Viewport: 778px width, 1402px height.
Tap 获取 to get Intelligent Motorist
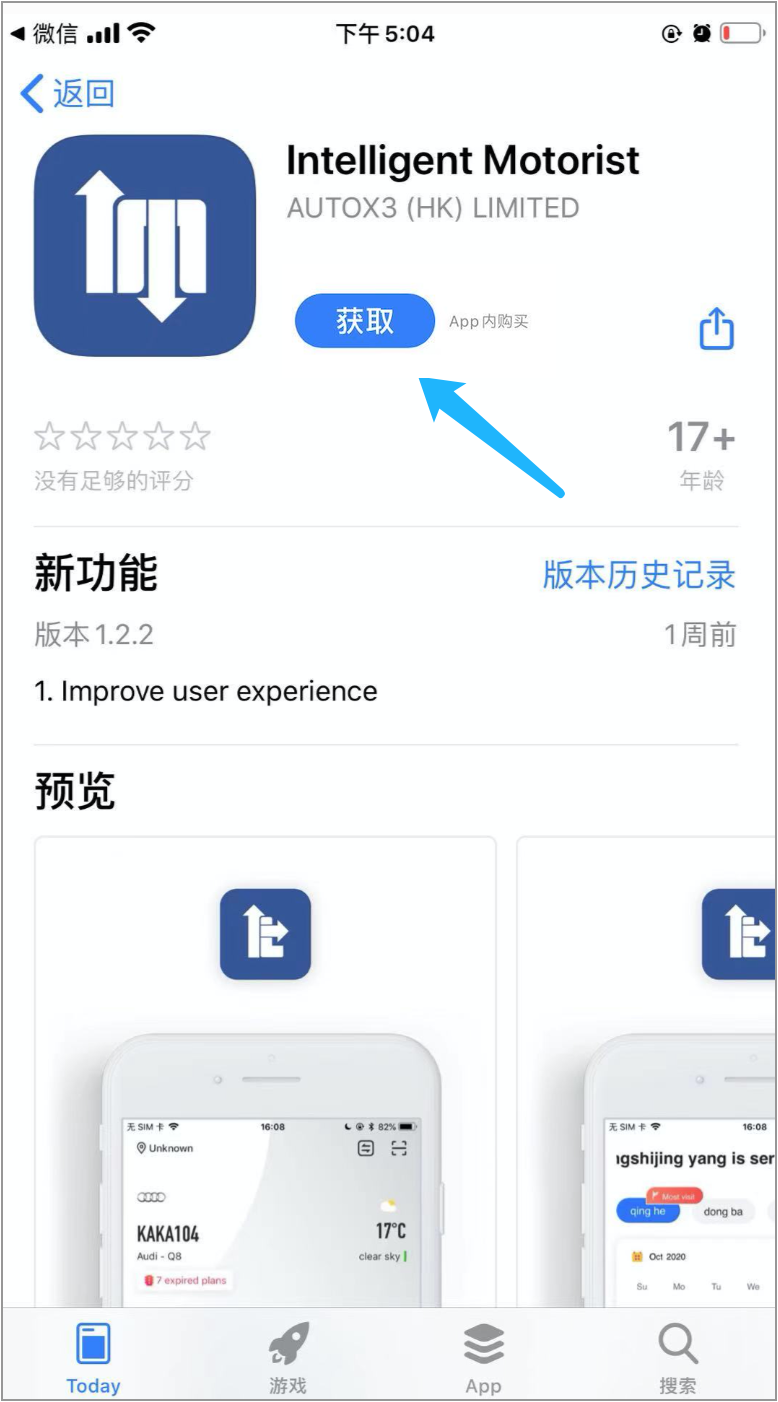click(x=365, y=321)
